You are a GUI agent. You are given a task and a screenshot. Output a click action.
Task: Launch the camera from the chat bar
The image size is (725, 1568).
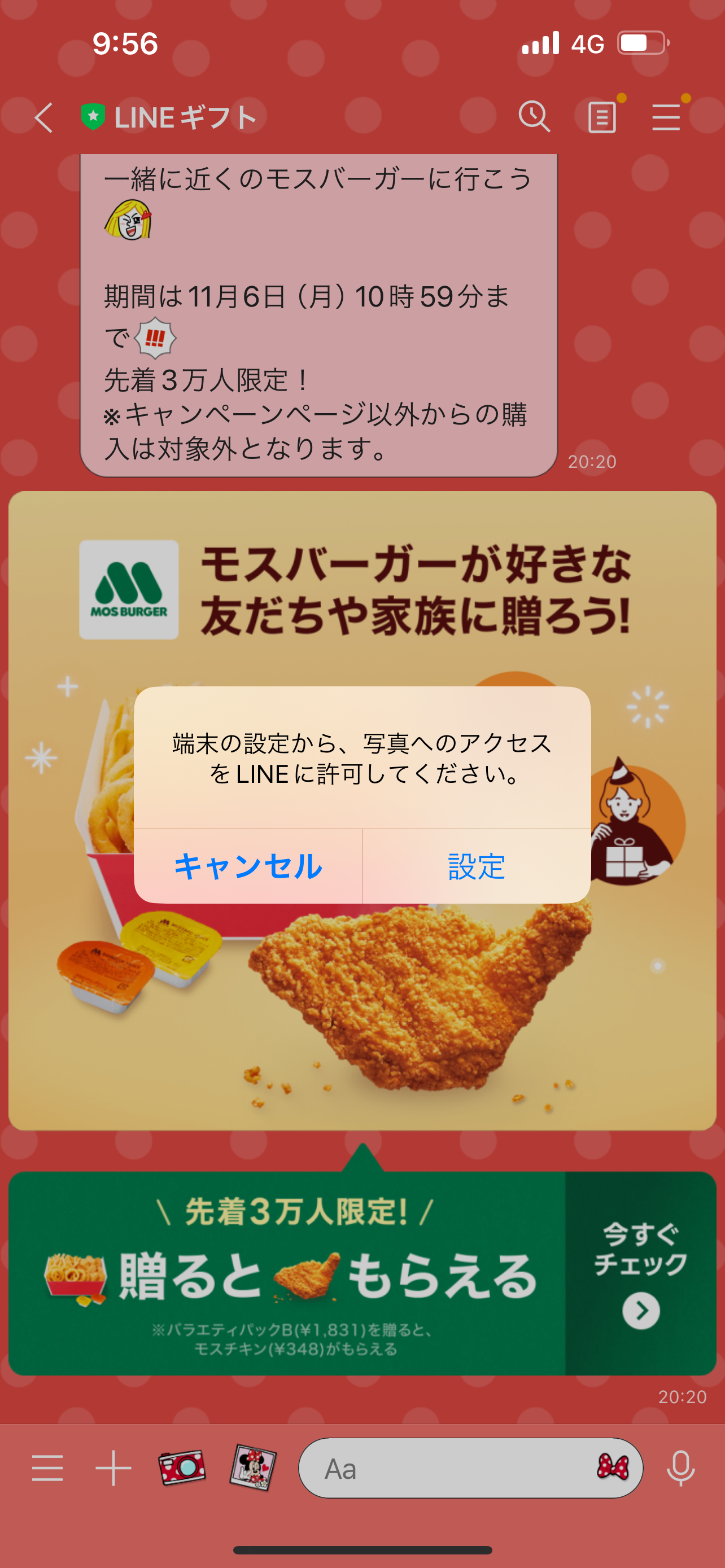182,1468
